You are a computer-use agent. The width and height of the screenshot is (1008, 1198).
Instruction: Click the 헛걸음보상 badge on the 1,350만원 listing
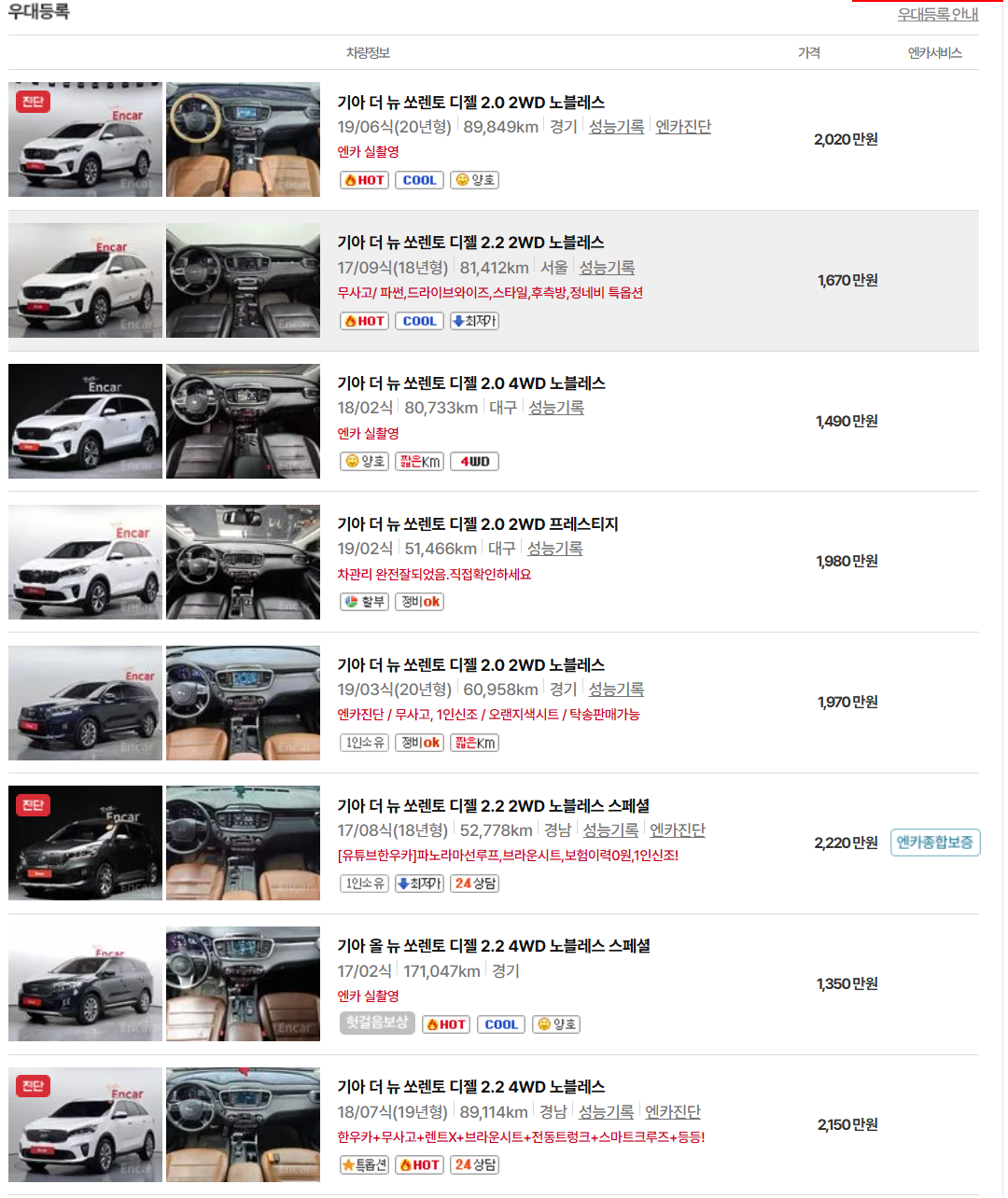tap(376, 1024)
